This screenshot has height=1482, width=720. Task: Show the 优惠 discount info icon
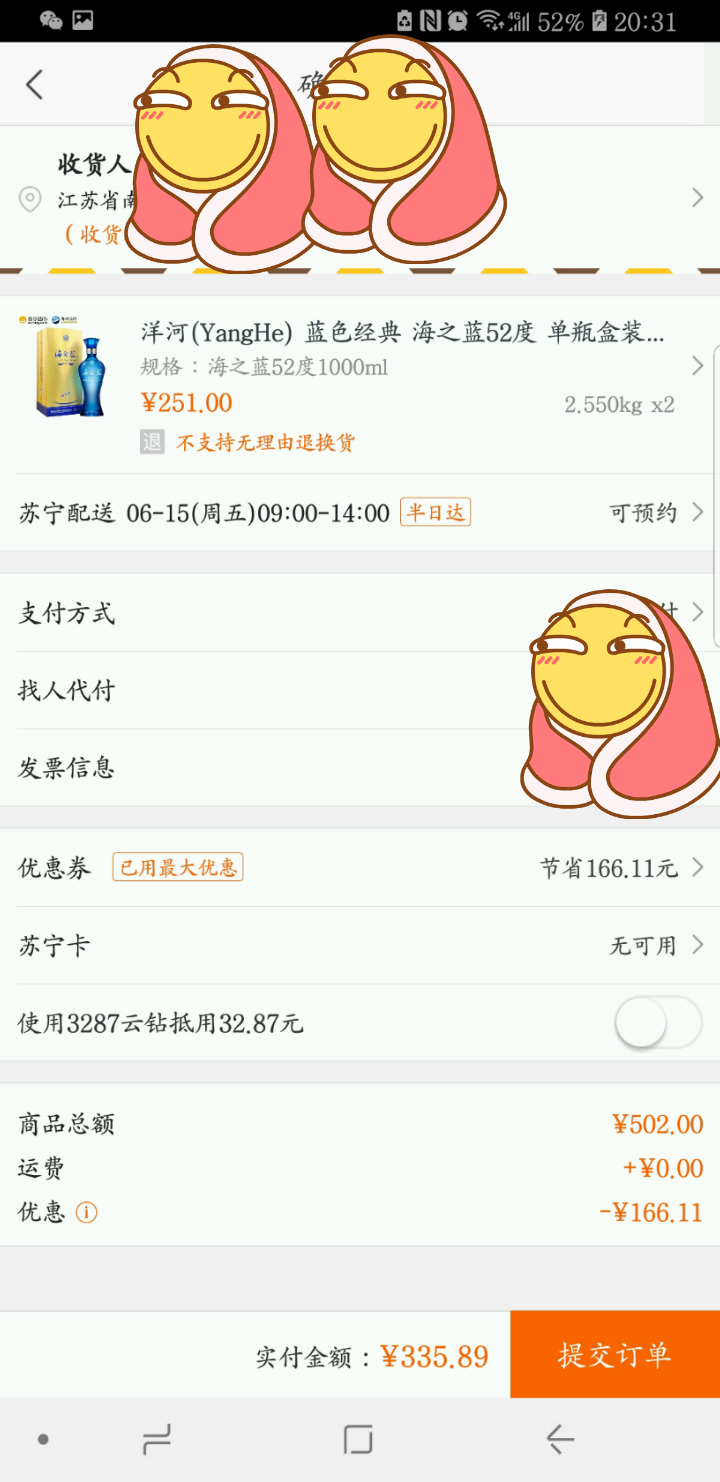click(87, 1213)
